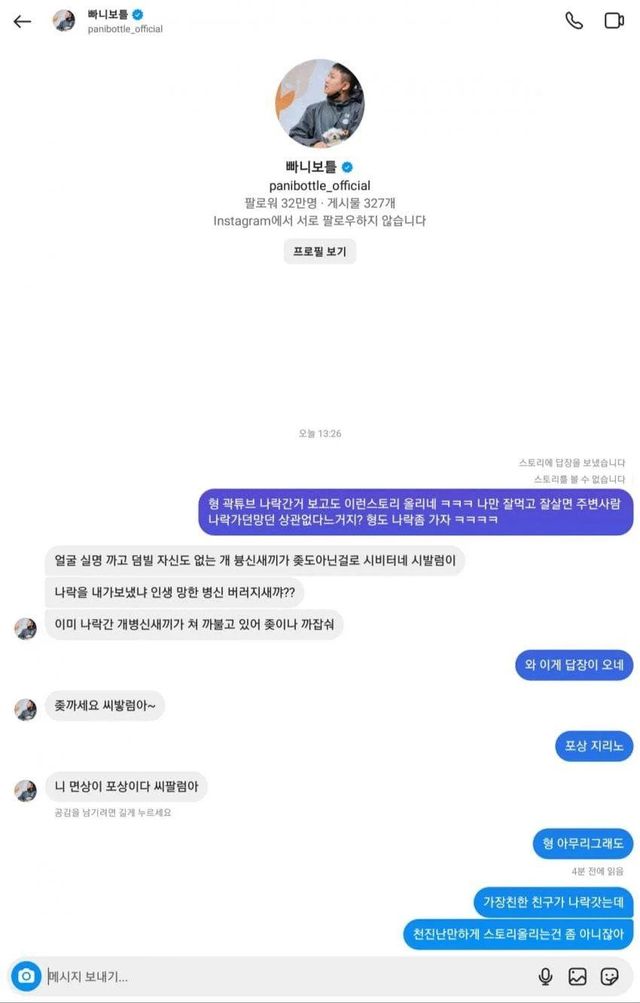Open the sticker picker icon
Screen dimensions: 640x1003
(609, 977)
